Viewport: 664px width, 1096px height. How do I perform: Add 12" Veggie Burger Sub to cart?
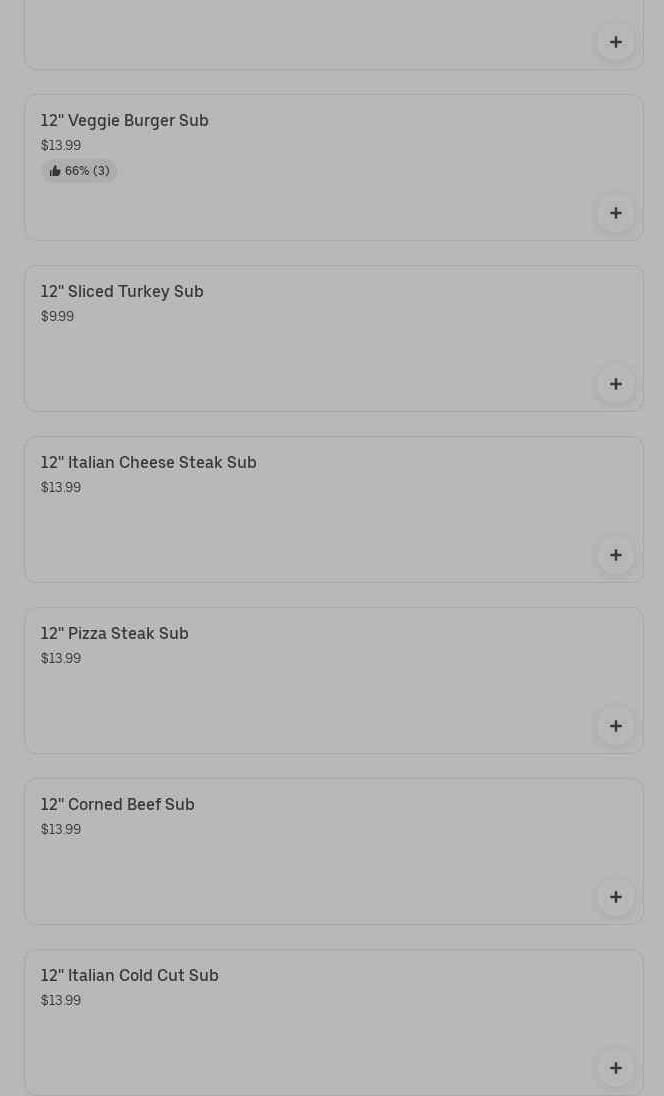pyautogui.click(x=615, y=213)
